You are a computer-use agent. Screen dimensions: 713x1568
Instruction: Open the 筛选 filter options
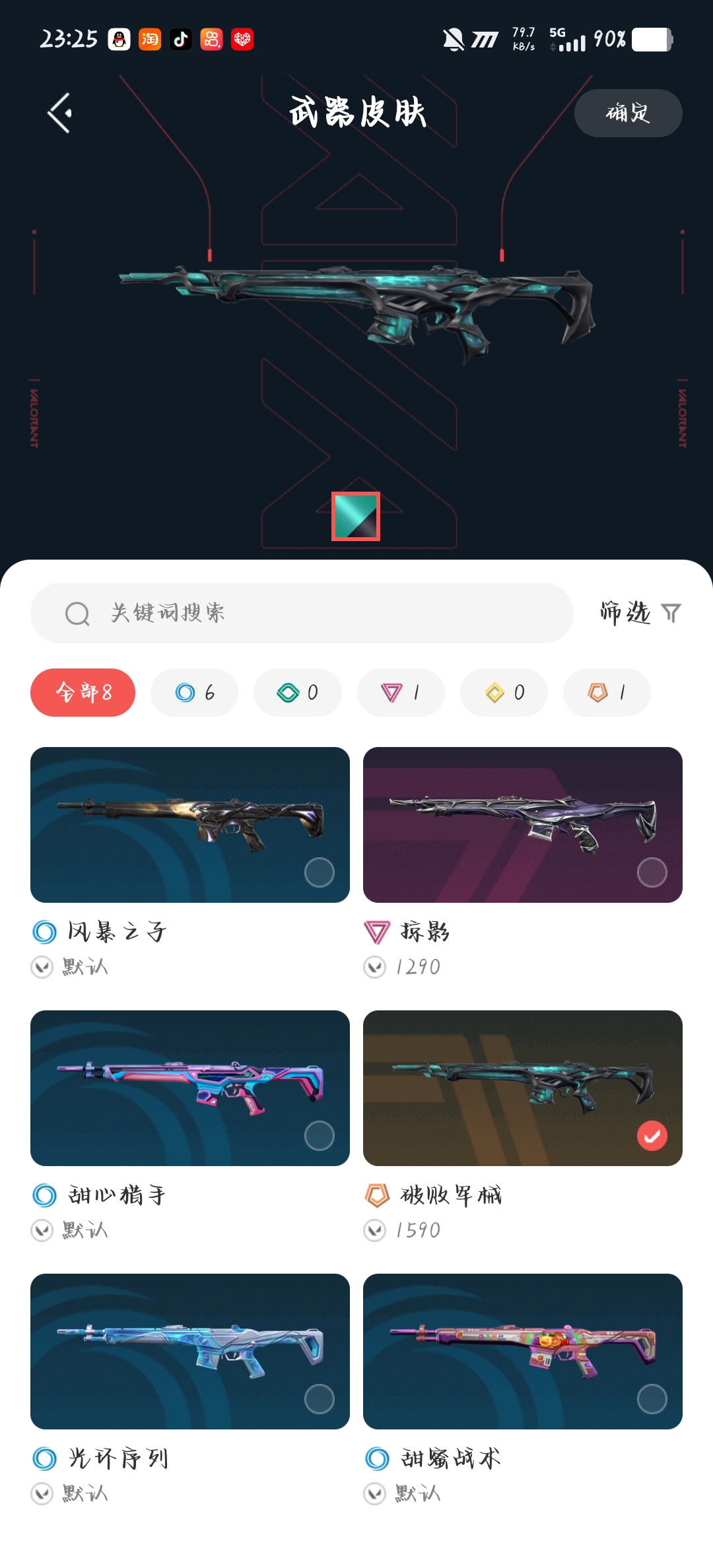click(640, 613)
